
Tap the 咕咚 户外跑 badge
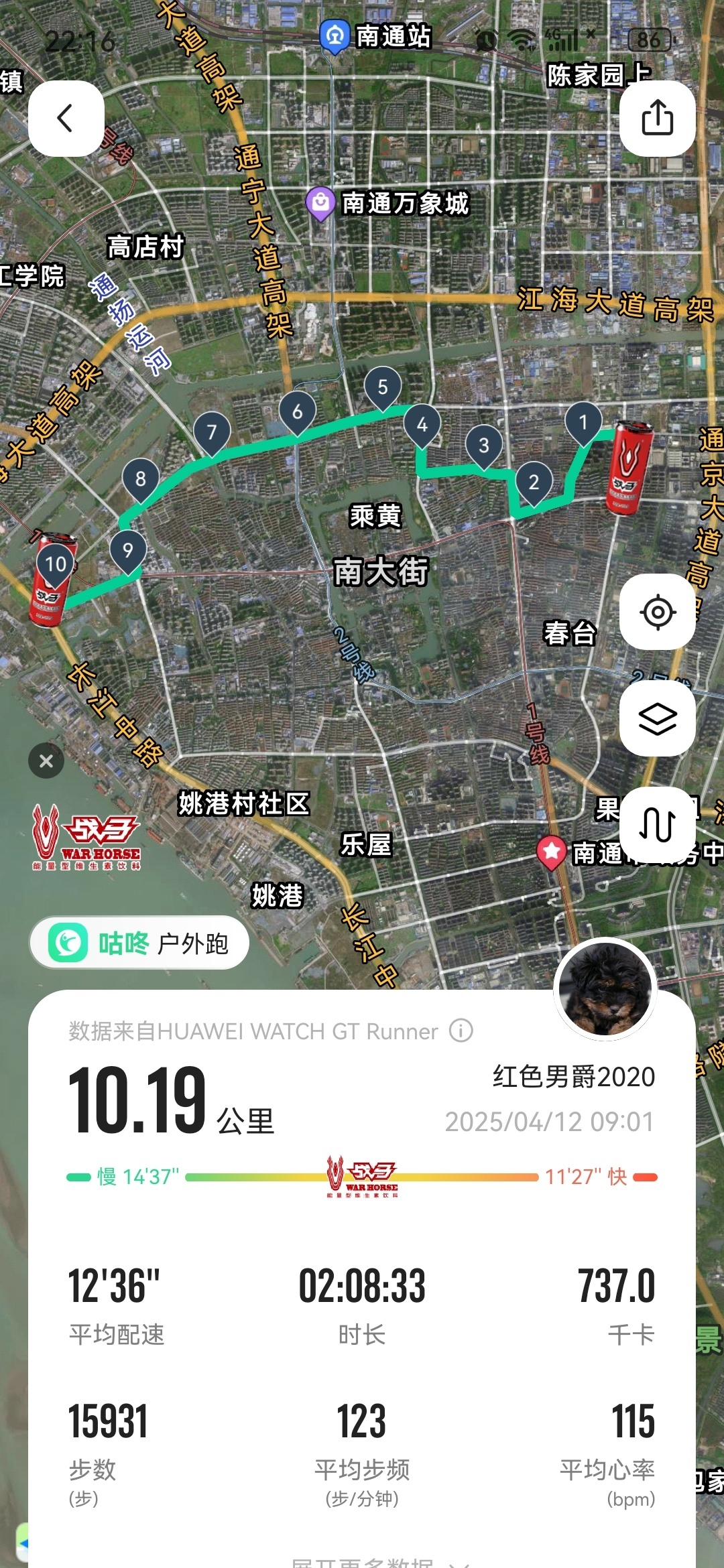[139, 943]
